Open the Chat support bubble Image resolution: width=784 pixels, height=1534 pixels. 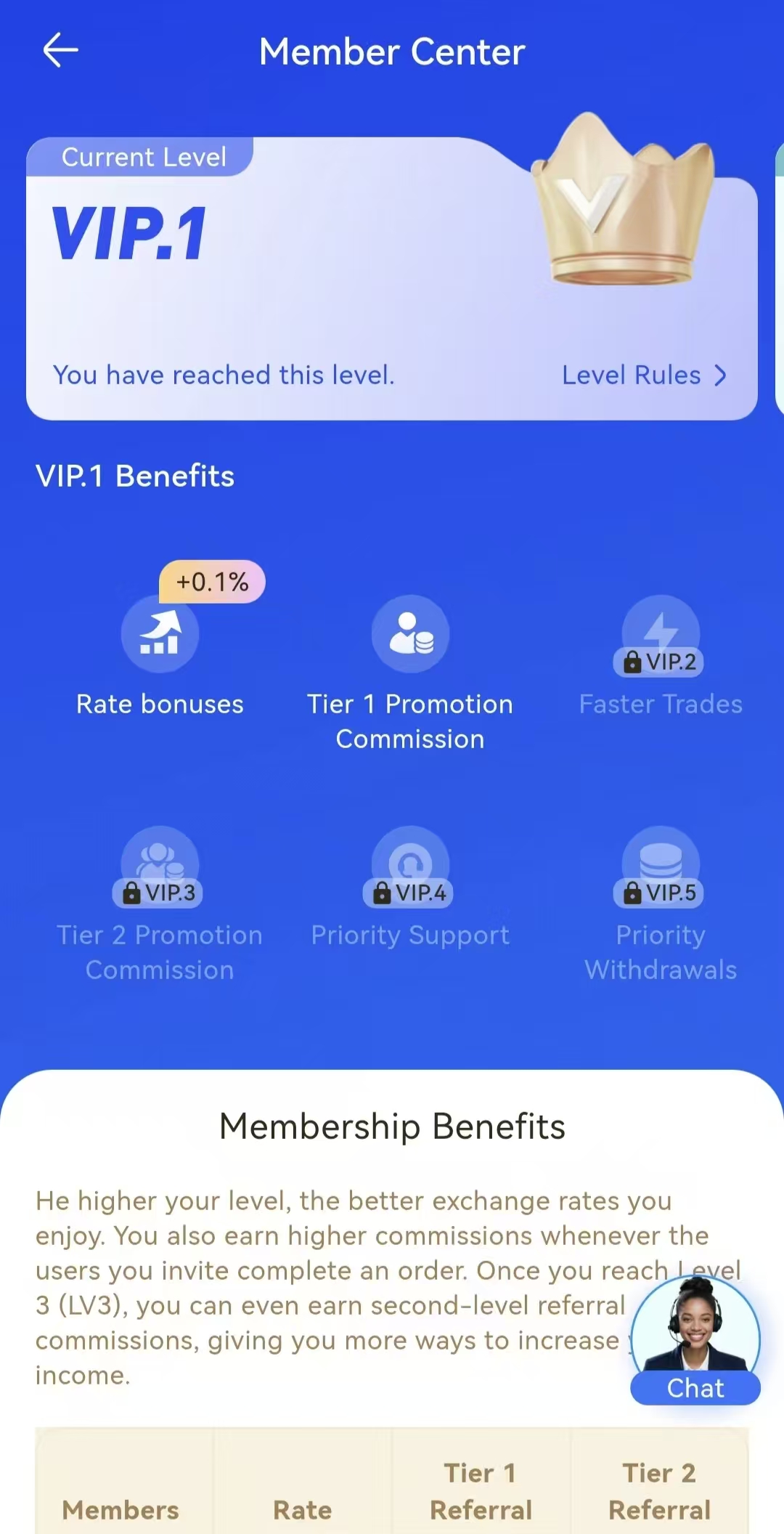695,1342
